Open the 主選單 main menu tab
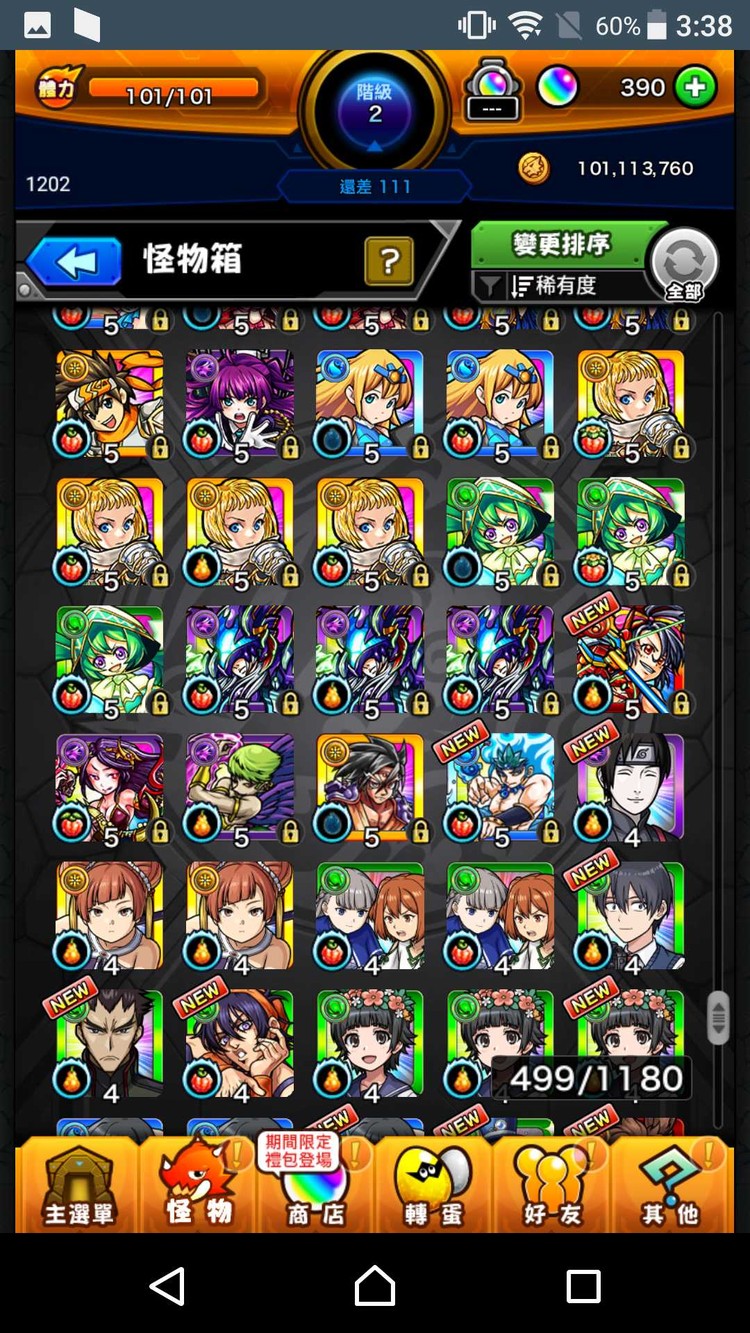The height and width of the screenshot is (1333, 750). [79, 1185]
